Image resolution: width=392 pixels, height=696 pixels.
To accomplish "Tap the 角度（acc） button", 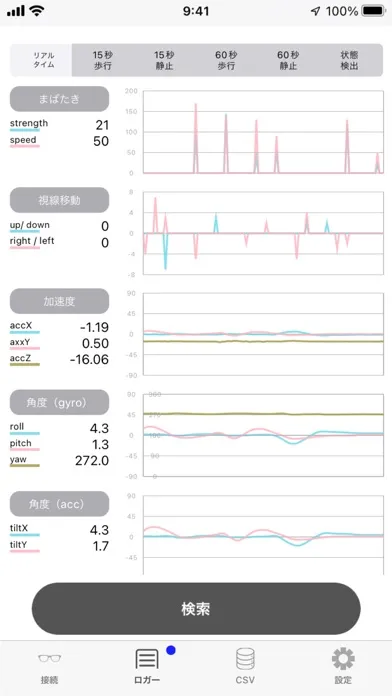I will coord(59,504).
